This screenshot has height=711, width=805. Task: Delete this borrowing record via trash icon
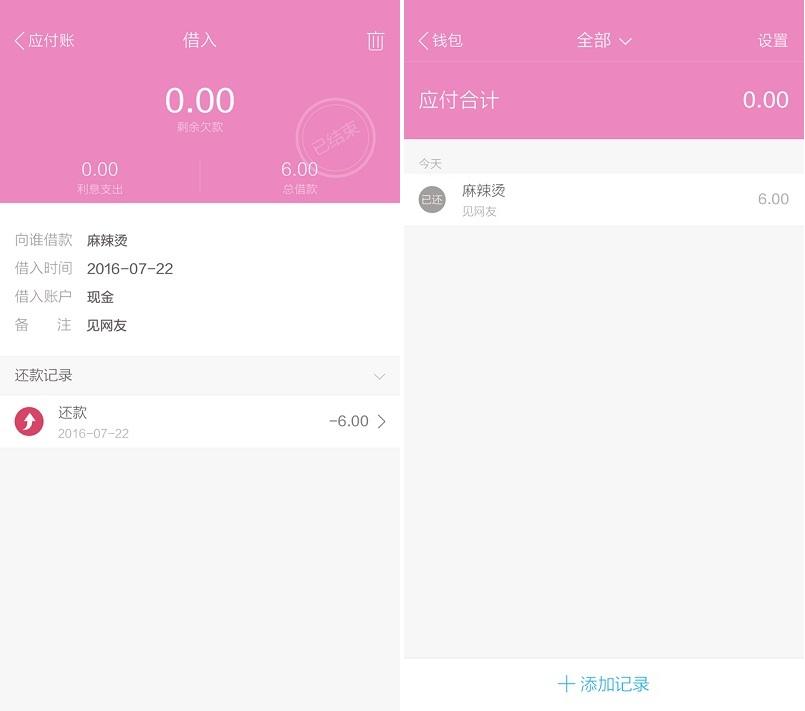point(375,41)
